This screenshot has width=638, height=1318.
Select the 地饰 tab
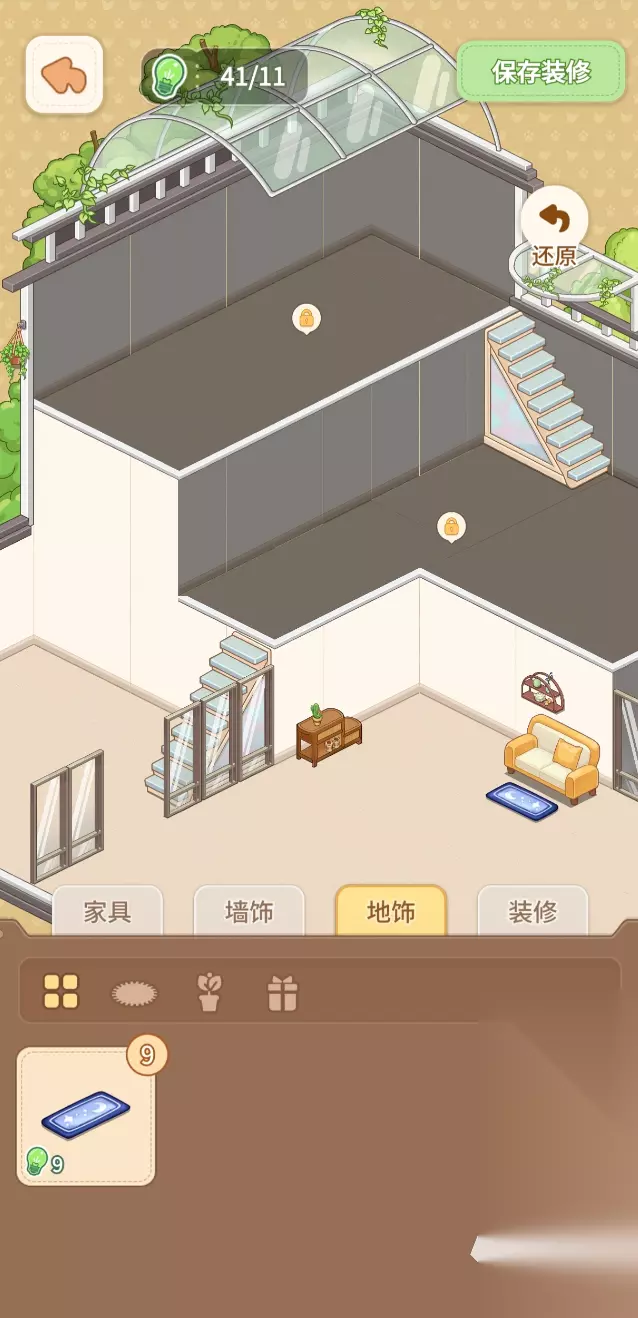pos(391,911)
